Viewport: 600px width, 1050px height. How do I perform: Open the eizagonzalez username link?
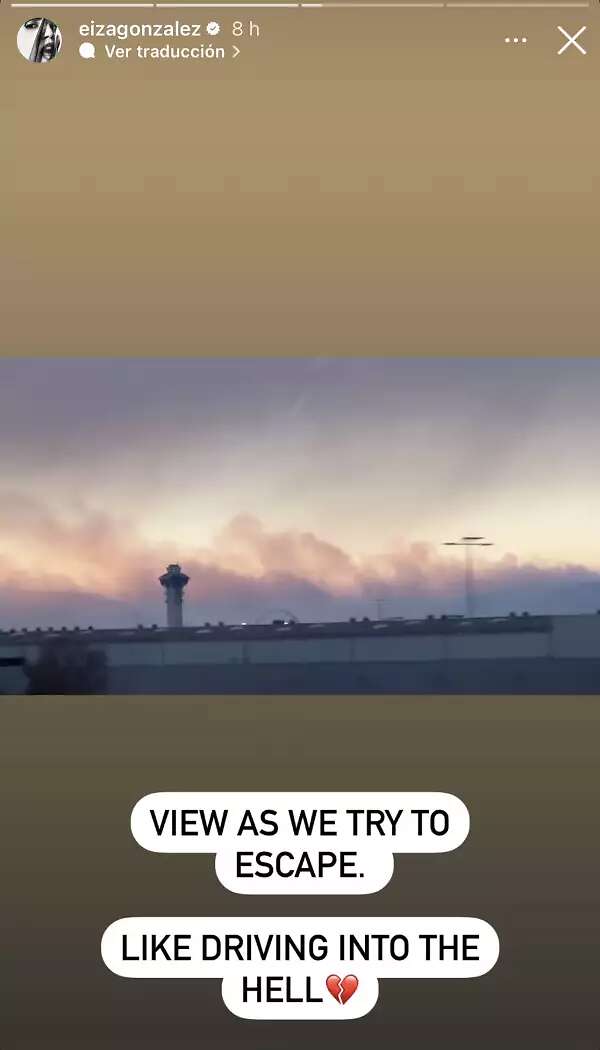click(x=139, y=29)
